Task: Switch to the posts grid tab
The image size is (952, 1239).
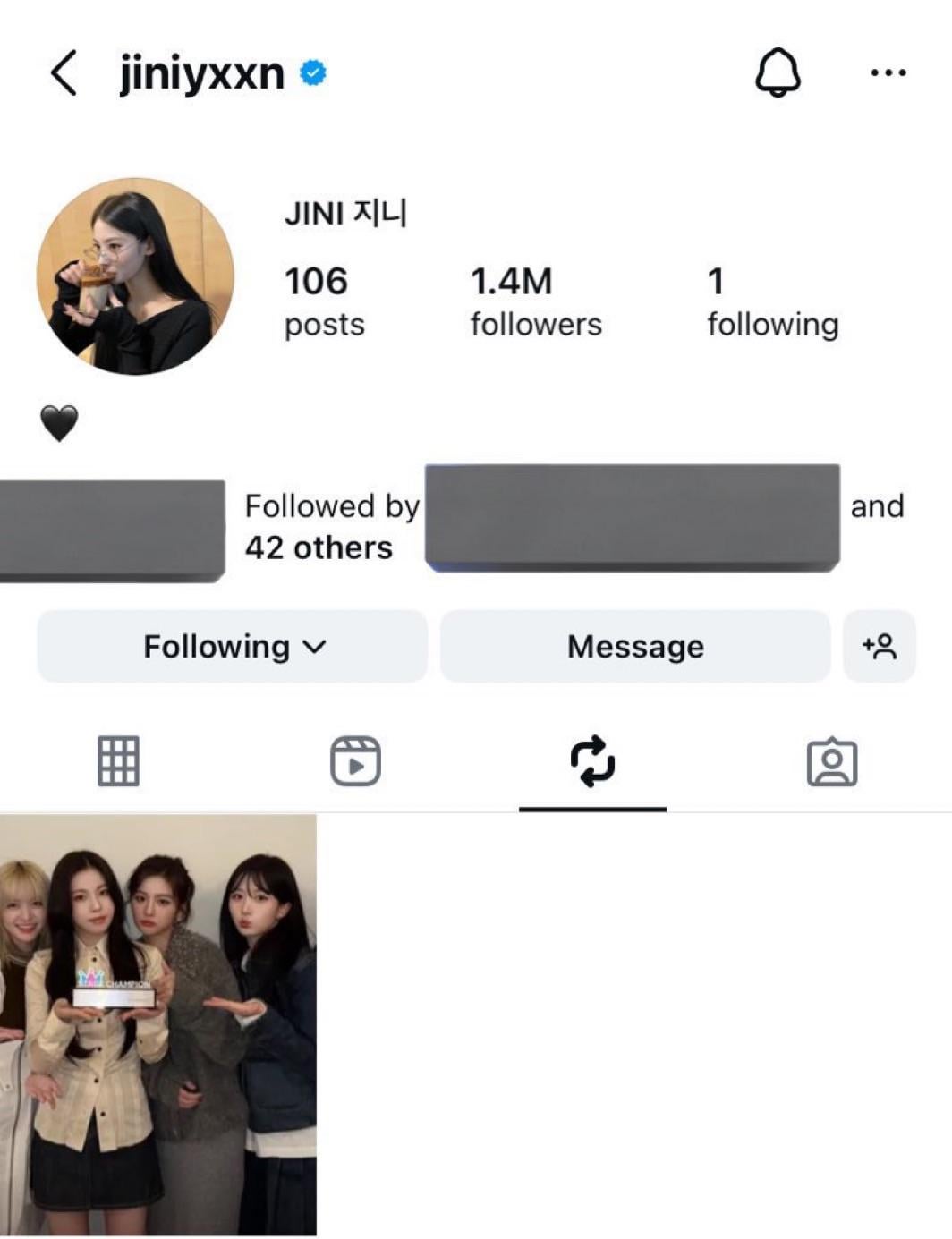Action: [118, 761]
